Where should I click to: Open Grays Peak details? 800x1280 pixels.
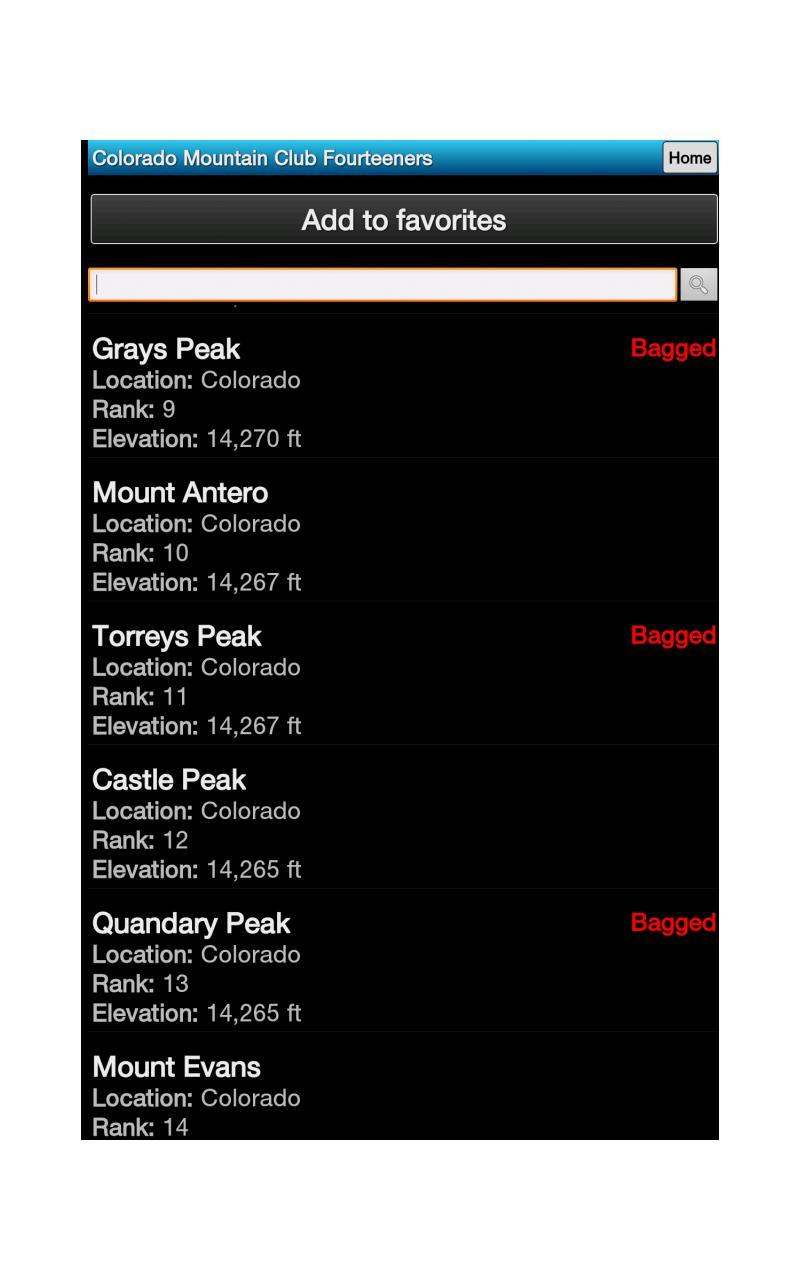click(x=166, y=349)
